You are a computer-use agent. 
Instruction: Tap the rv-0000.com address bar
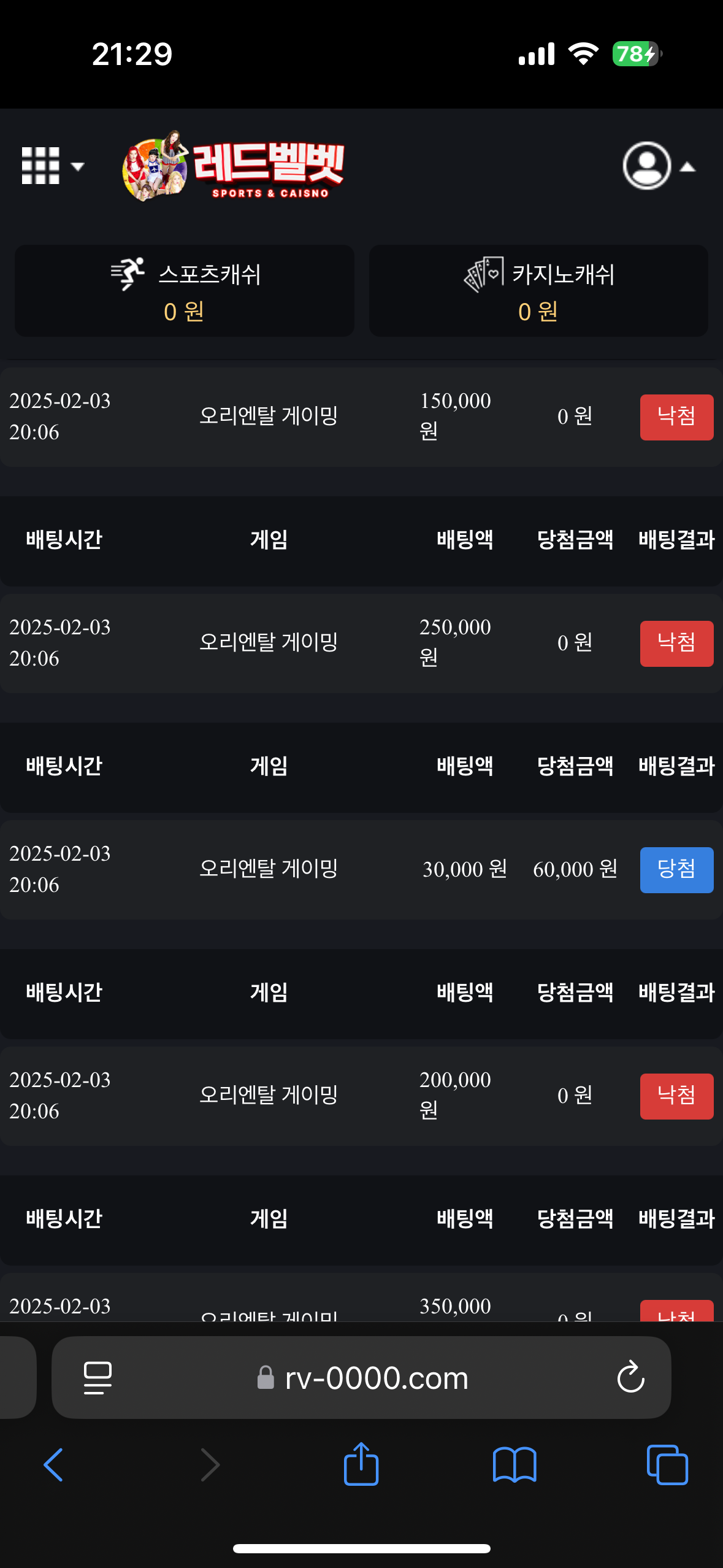point(375,1378)
